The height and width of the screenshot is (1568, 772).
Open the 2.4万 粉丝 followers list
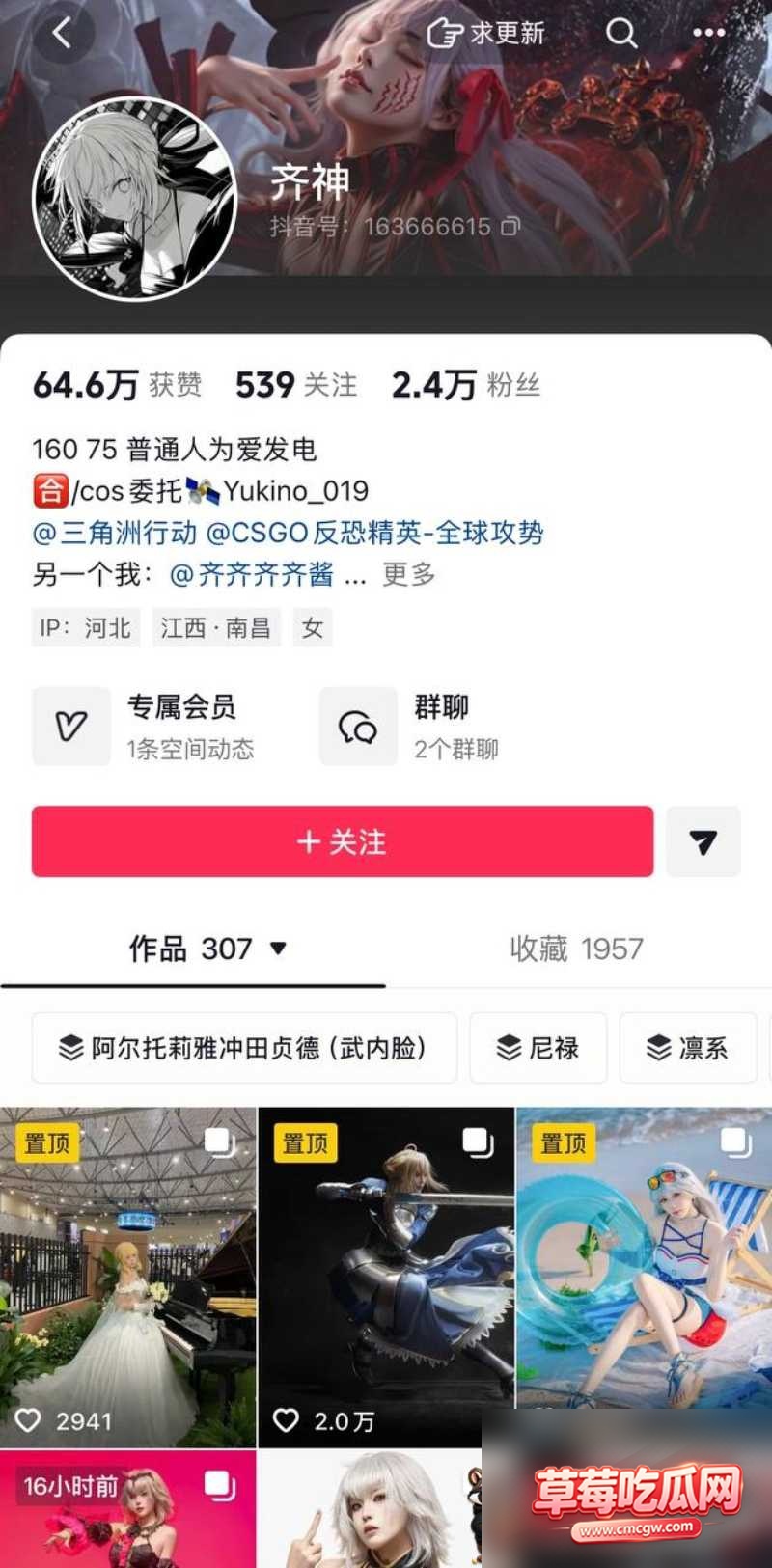pos(465,385)
